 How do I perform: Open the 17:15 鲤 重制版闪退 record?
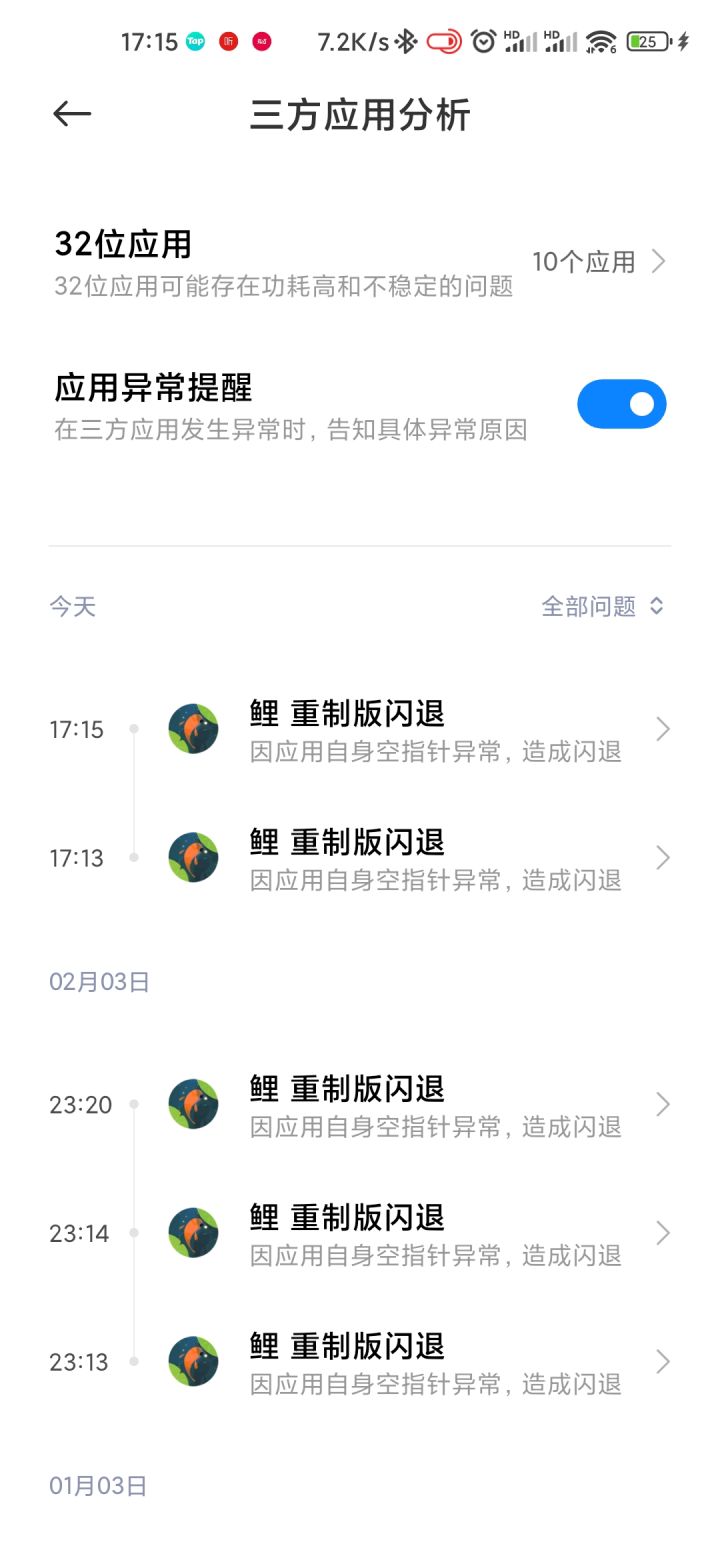click(435, 730)
